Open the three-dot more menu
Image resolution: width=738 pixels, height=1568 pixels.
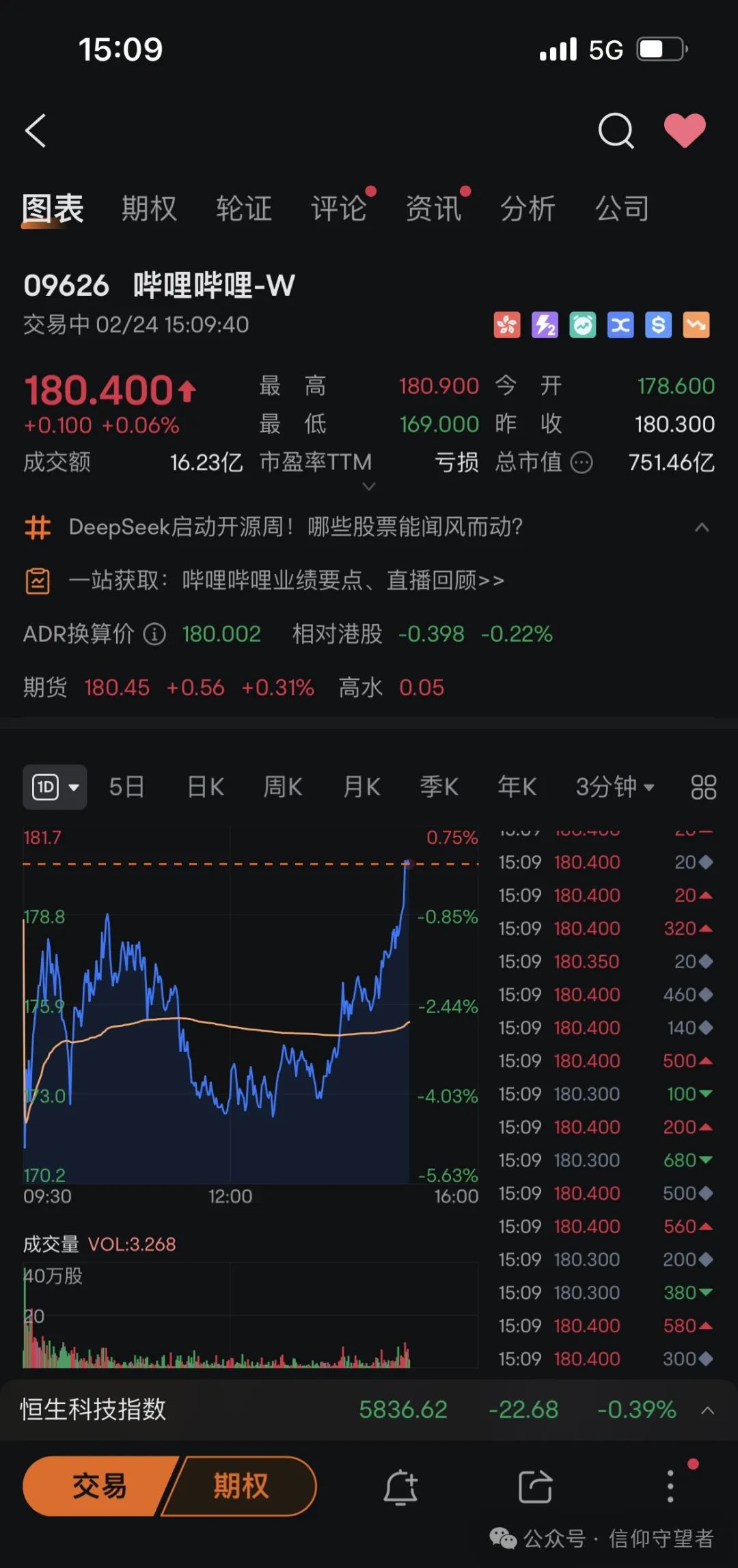pos(670,1487)
